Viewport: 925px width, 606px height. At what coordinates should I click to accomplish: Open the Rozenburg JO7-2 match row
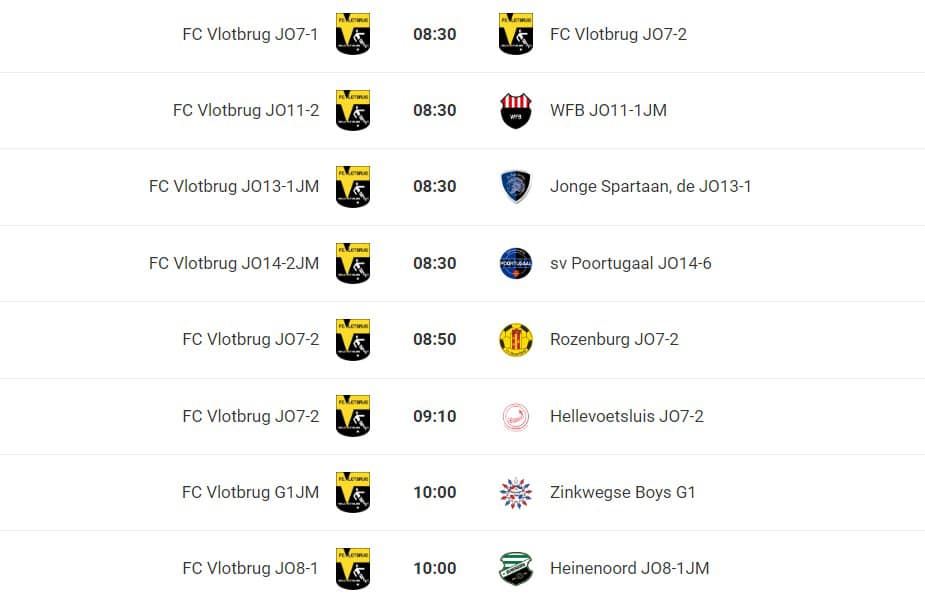434,339
